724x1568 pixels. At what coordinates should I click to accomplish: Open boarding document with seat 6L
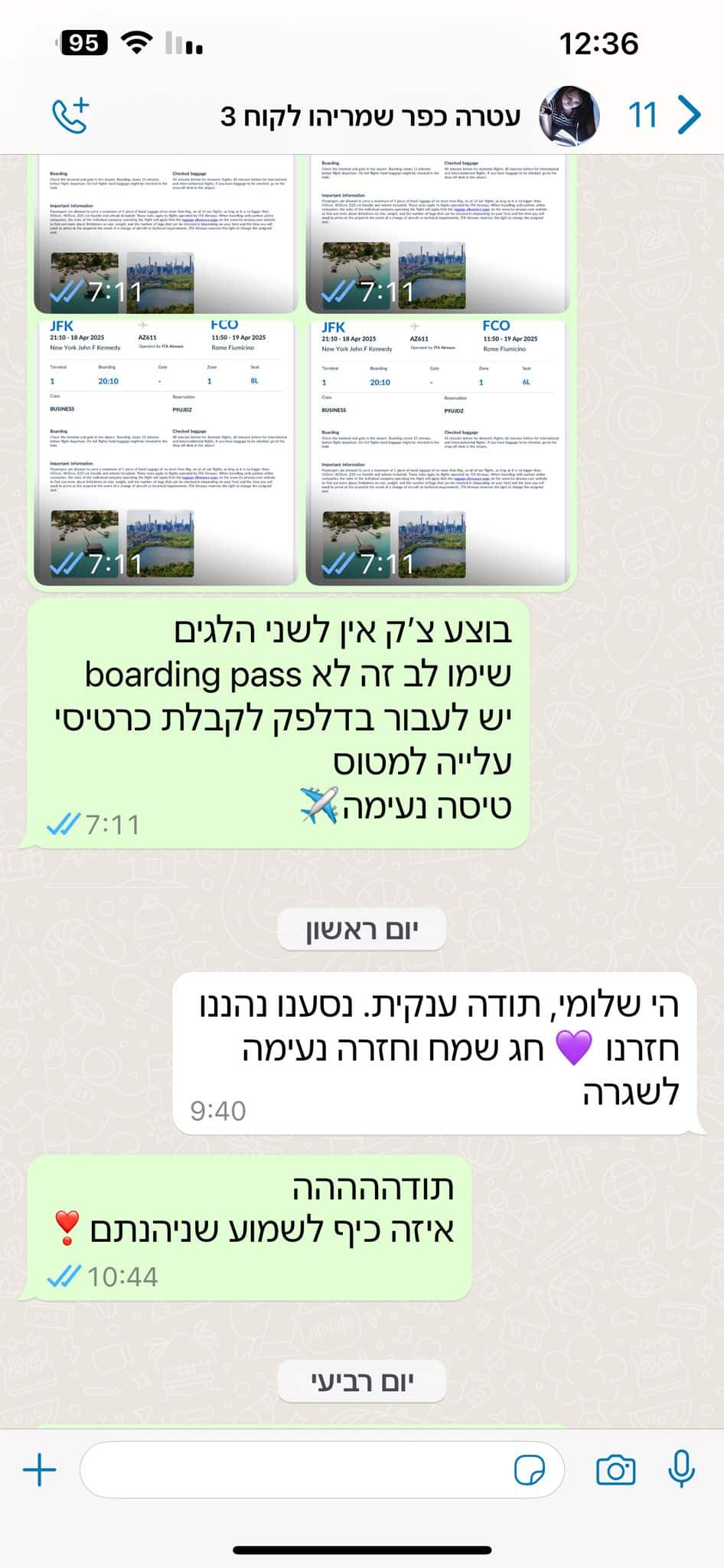click(x=438, y=452)
